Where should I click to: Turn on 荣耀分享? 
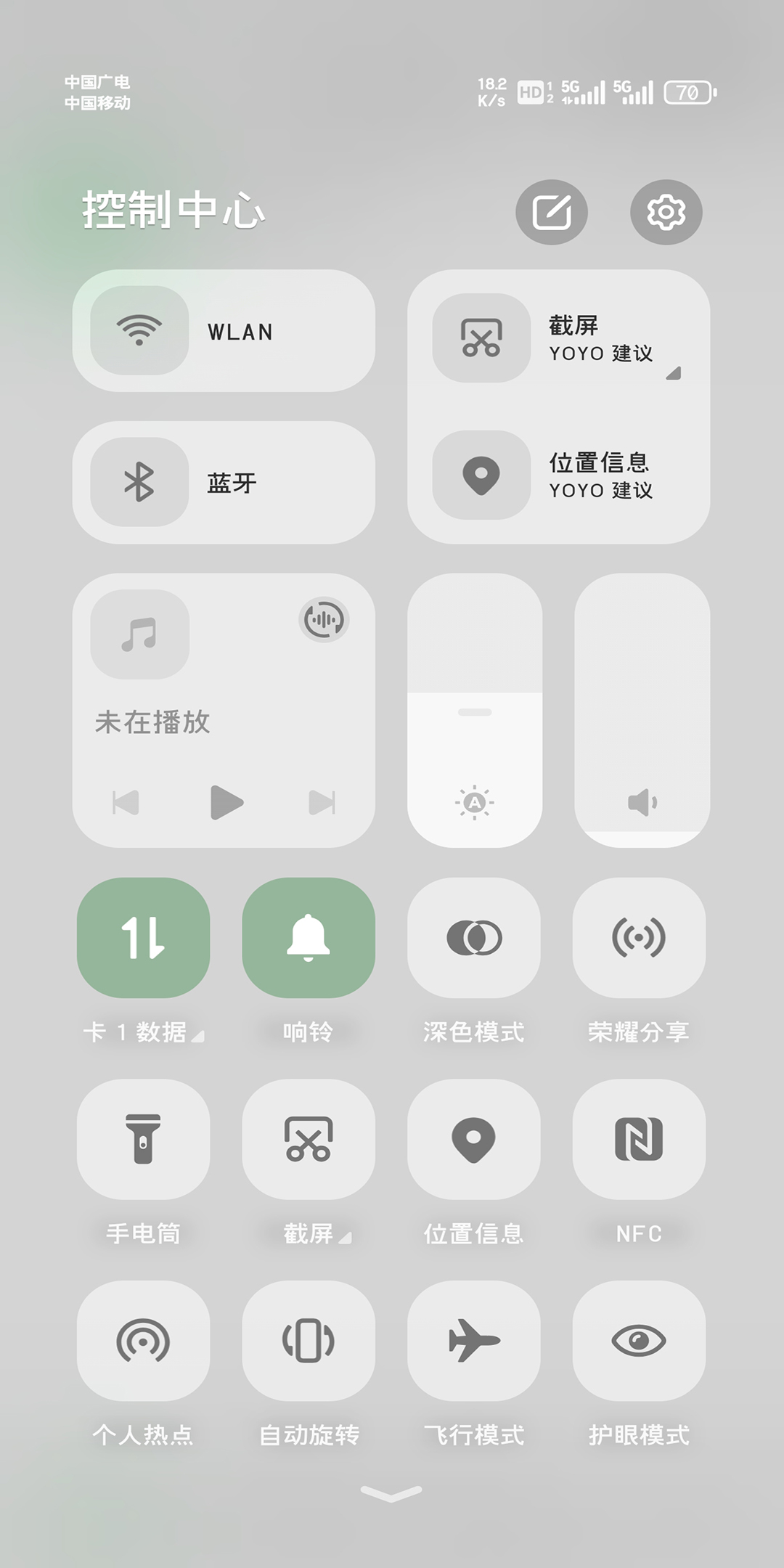pyautogui.click(x=639, y=937)
